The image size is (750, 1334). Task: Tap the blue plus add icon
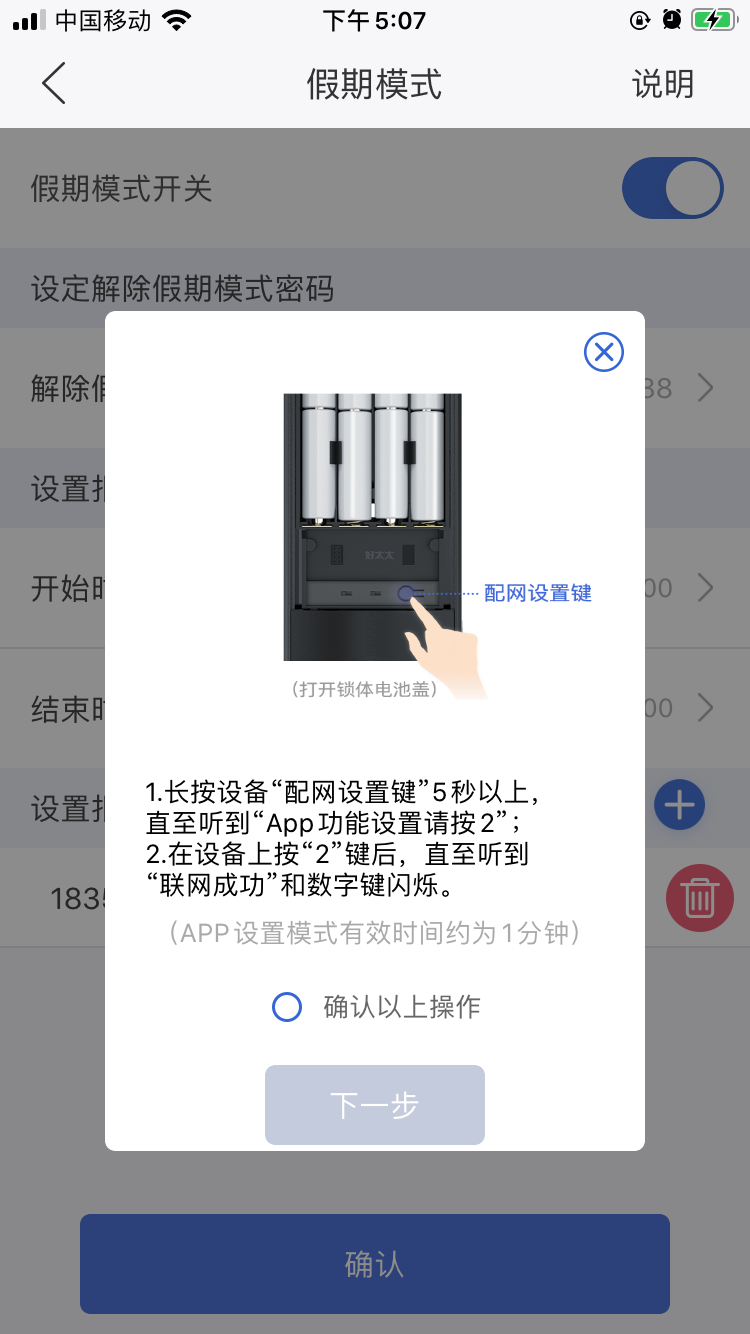point(680,804)
